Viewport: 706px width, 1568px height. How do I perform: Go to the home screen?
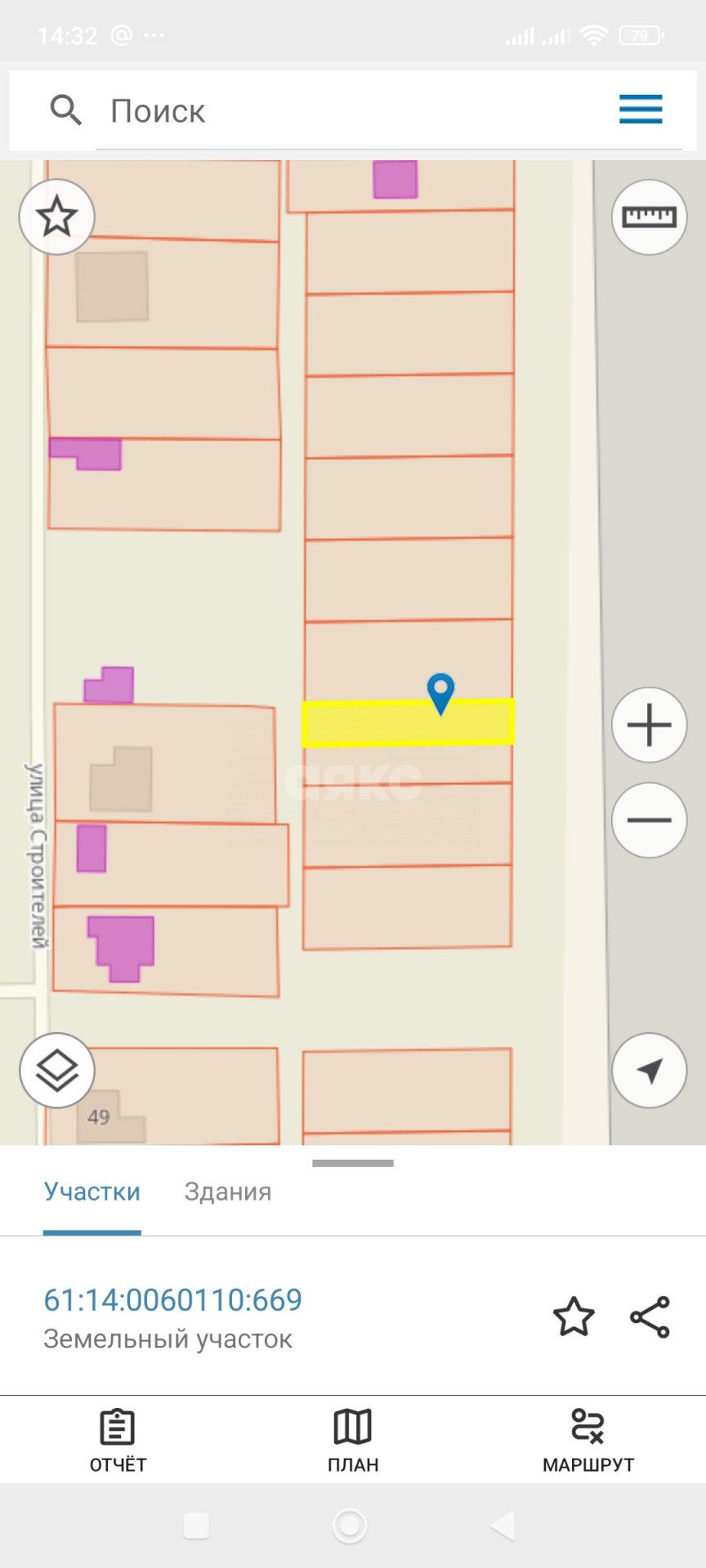(350, 1525)
